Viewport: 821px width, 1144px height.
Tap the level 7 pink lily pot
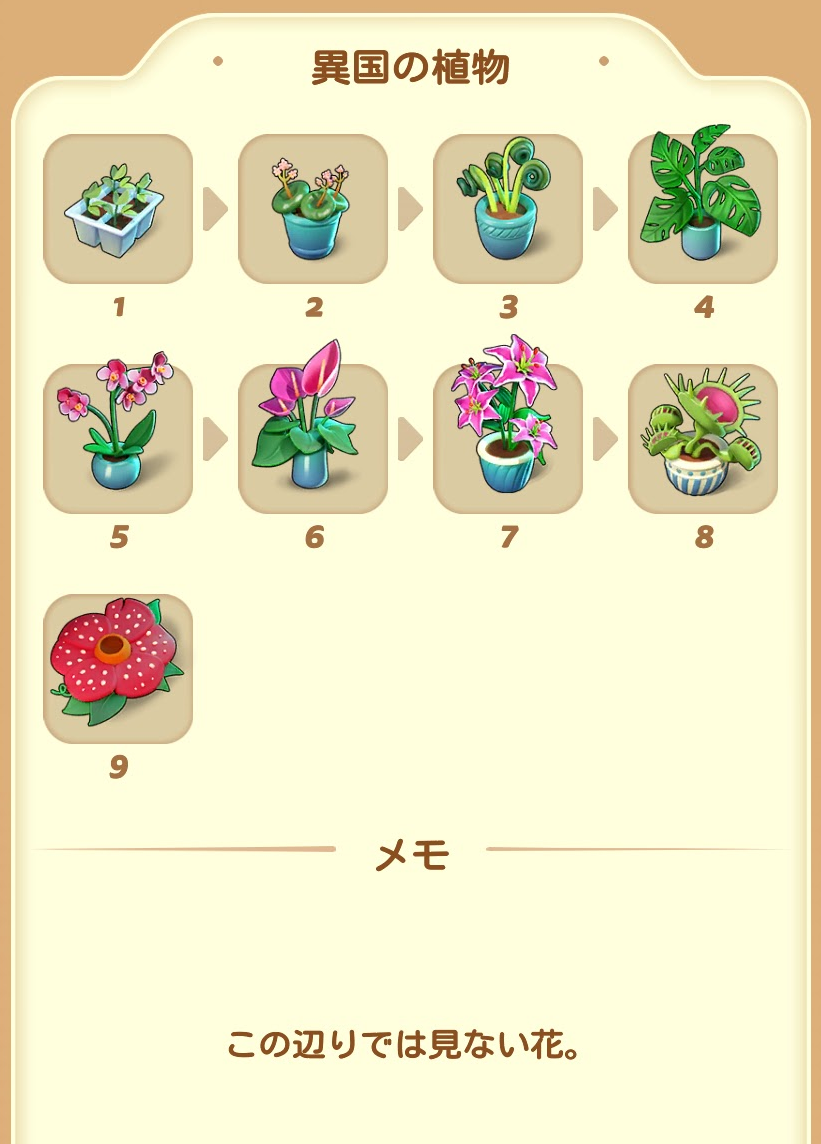508,439
